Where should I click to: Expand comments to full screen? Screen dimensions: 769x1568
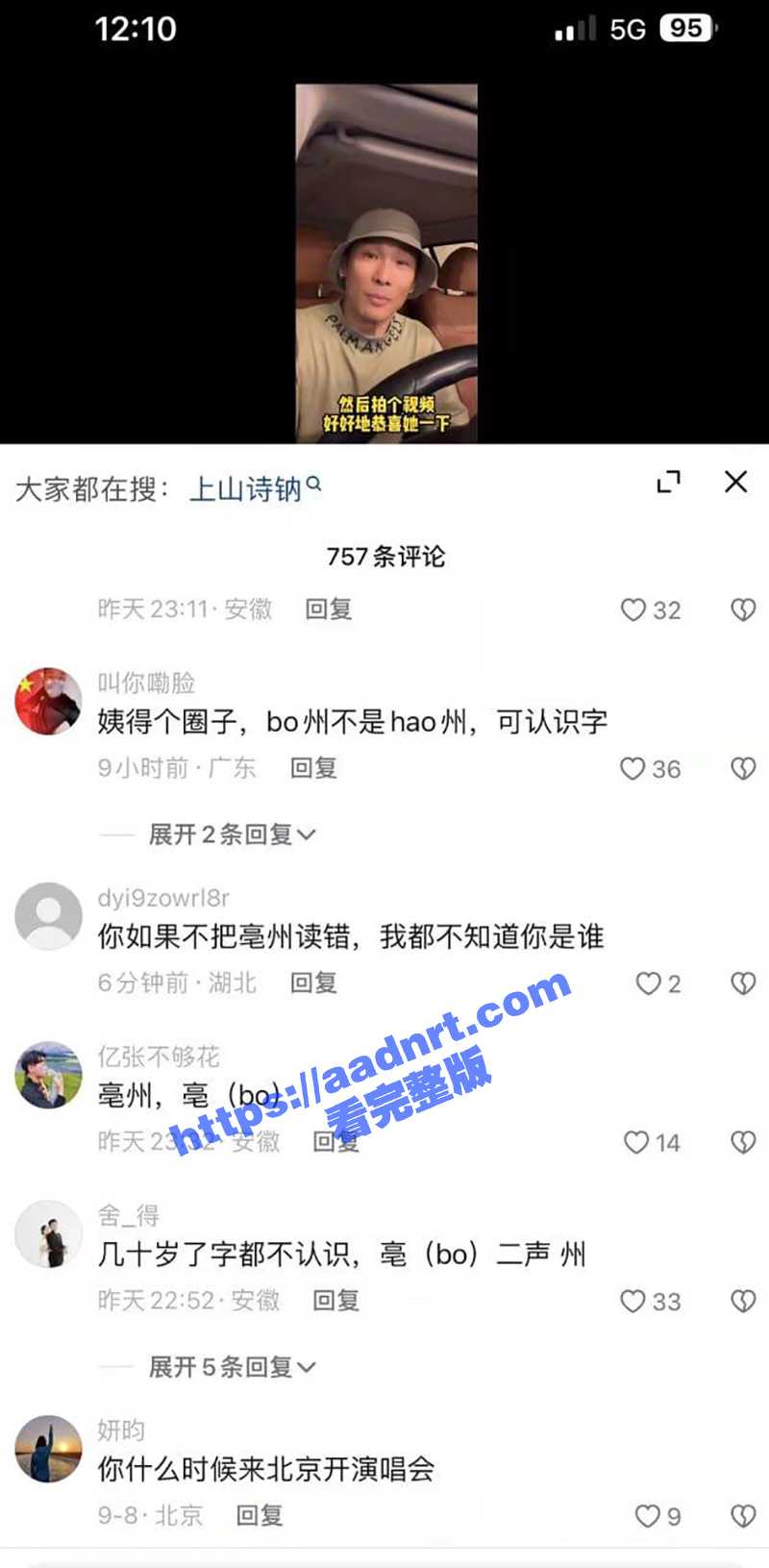point(668,482)
